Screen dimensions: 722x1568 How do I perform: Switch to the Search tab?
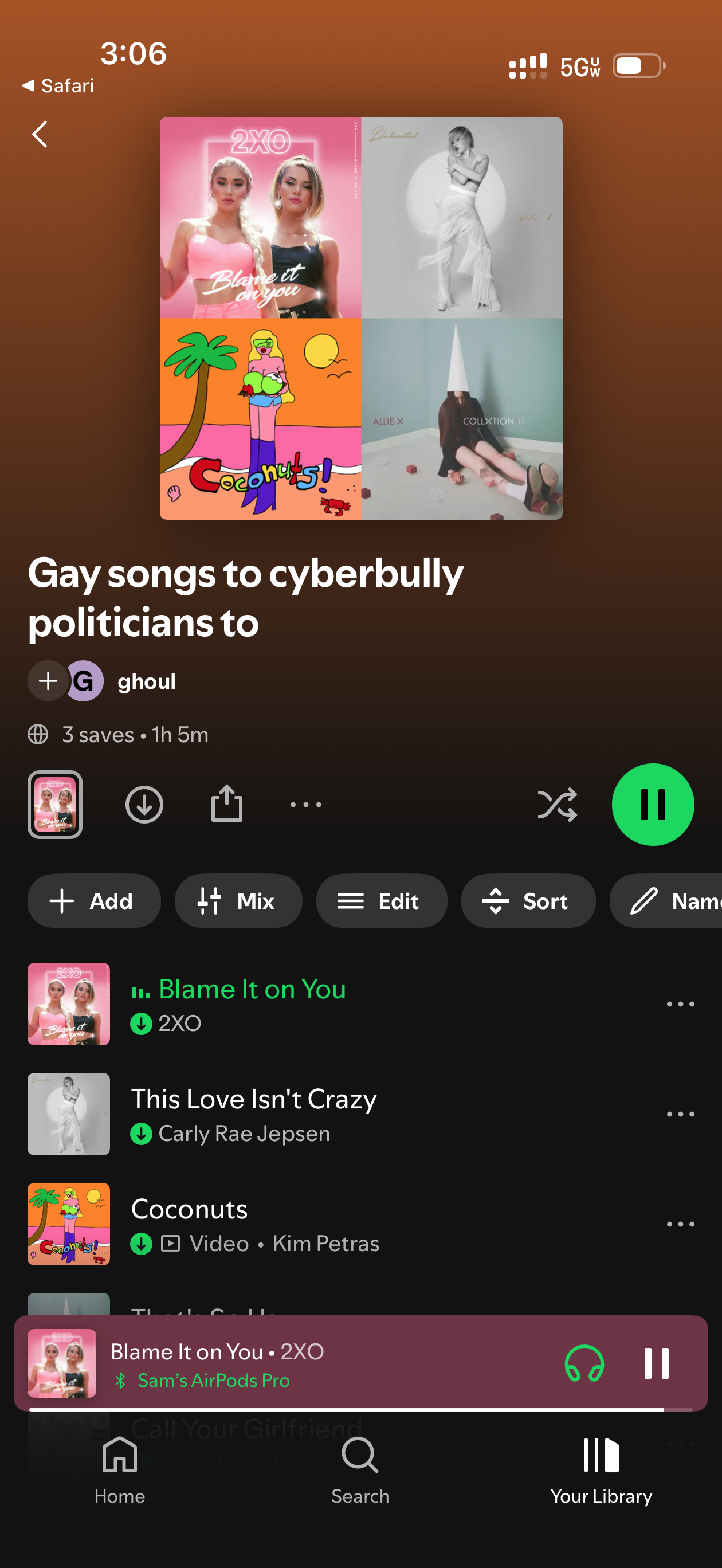click(x=360, y=1469)
